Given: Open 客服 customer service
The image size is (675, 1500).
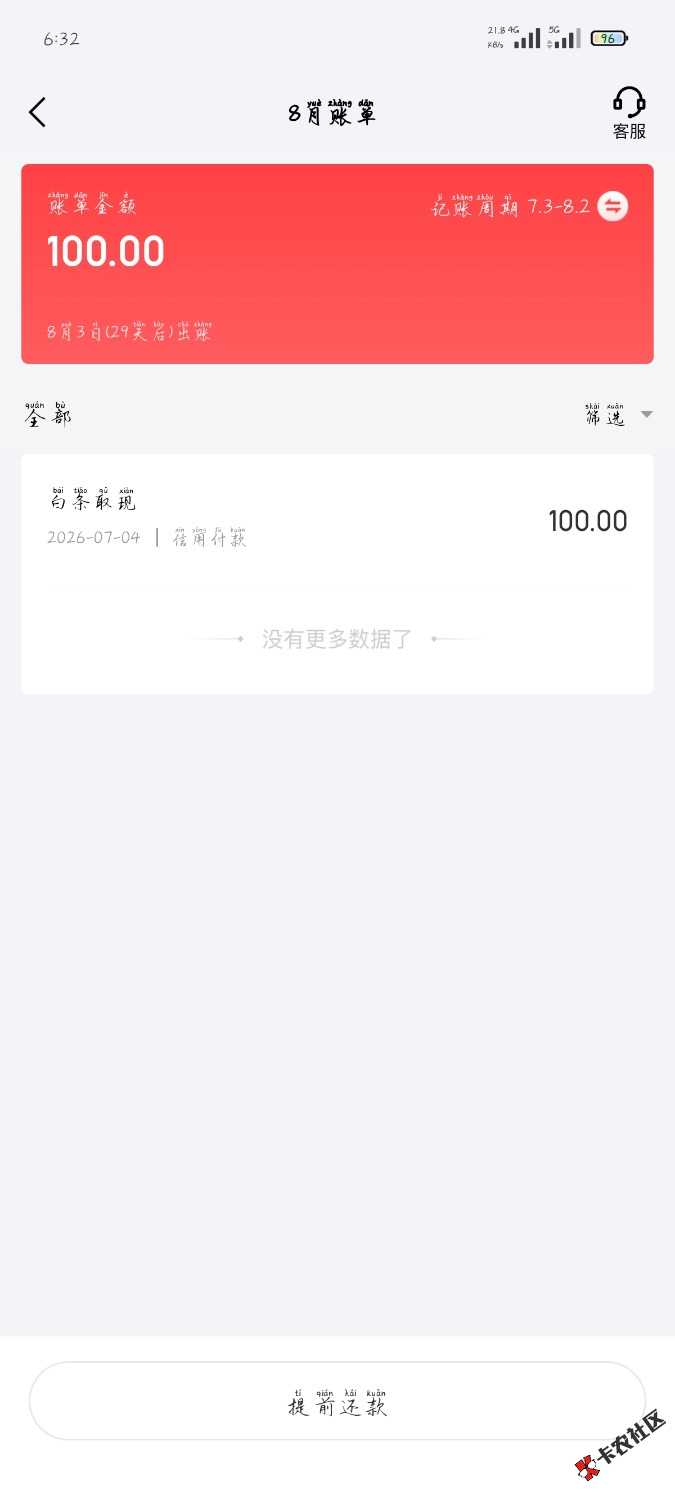Looking at the screenshot, I should 630,113.
